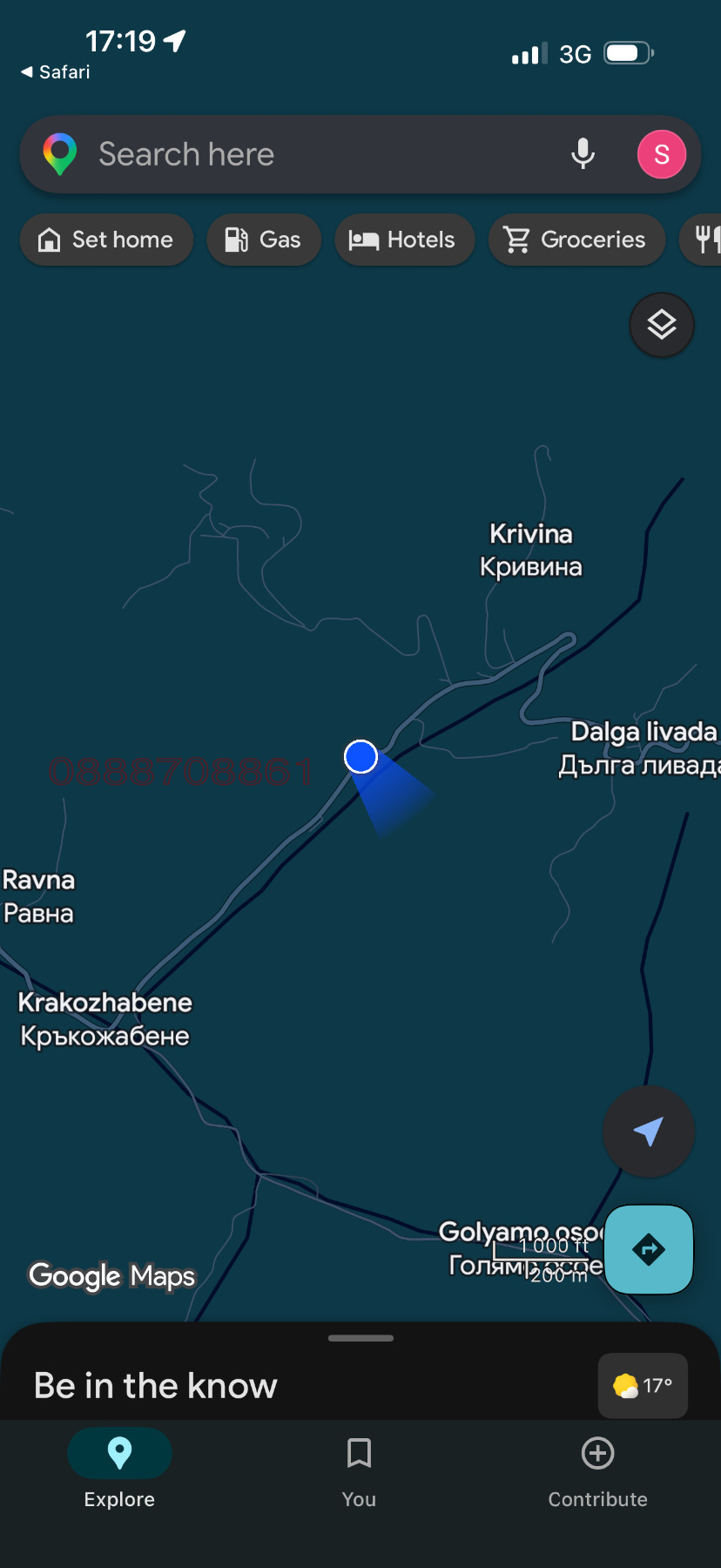This screenshot has height=1568, width=721.
Task: Expand the Be in the know sheet
Action: (360, 1339)
